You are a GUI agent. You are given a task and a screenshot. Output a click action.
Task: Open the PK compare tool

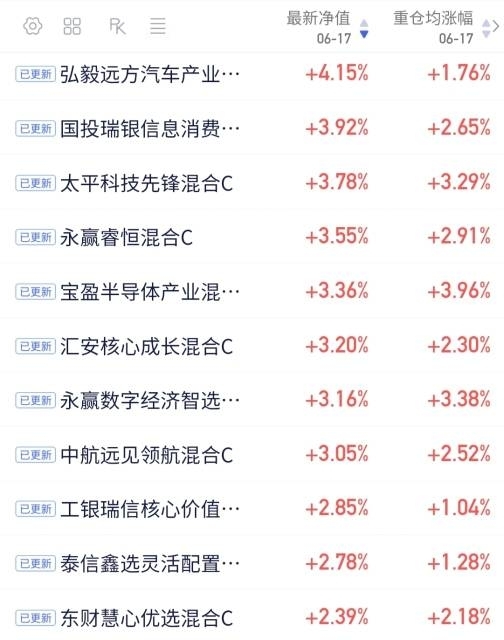tap(117, 26)
